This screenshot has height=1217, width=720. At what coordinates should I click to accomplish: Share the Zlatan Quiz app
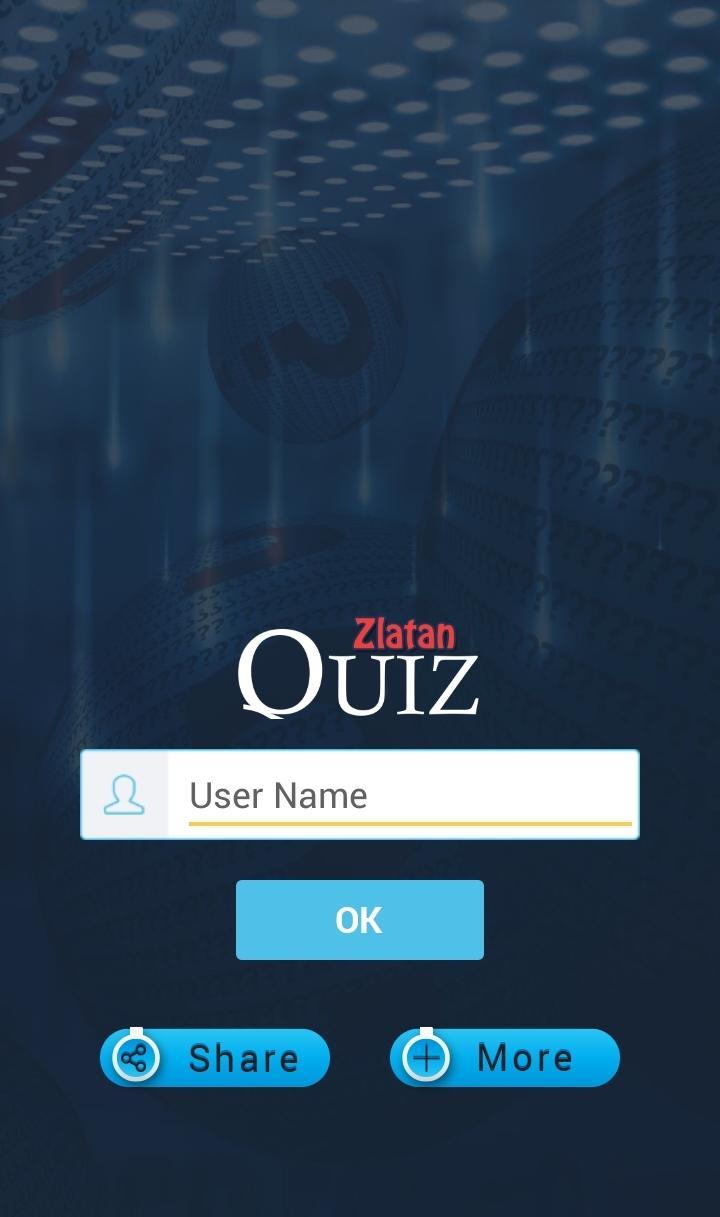(215, 1057)
